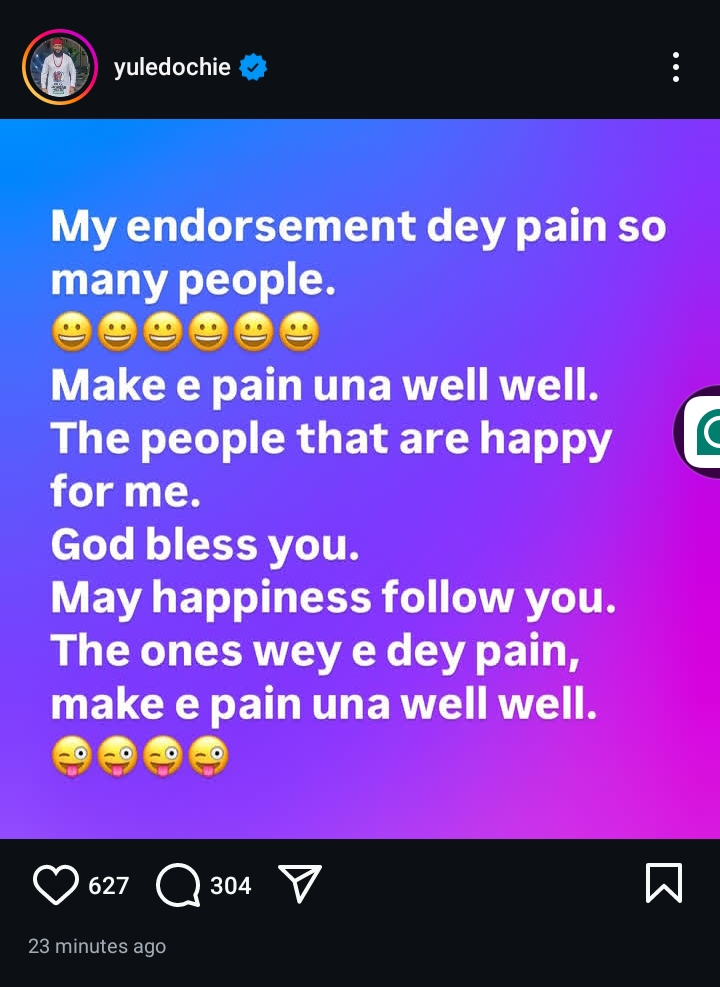This screenshot has width=720, height=987.
Task: Open the comments on this post
Action: click(x=178, y=885)
